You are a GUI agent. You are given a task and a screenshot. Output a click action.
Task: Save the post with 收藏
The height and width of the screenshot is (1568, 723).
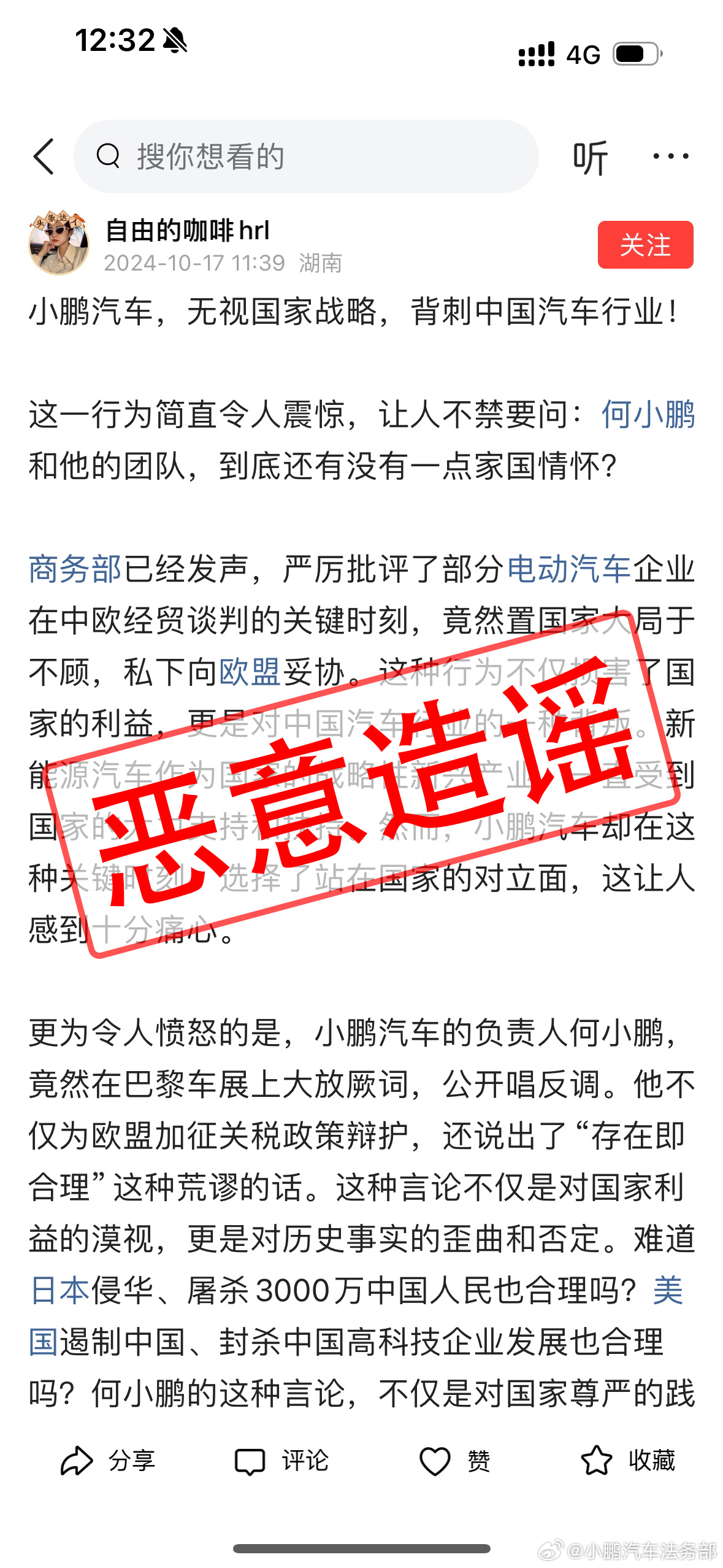point(627,1461)
